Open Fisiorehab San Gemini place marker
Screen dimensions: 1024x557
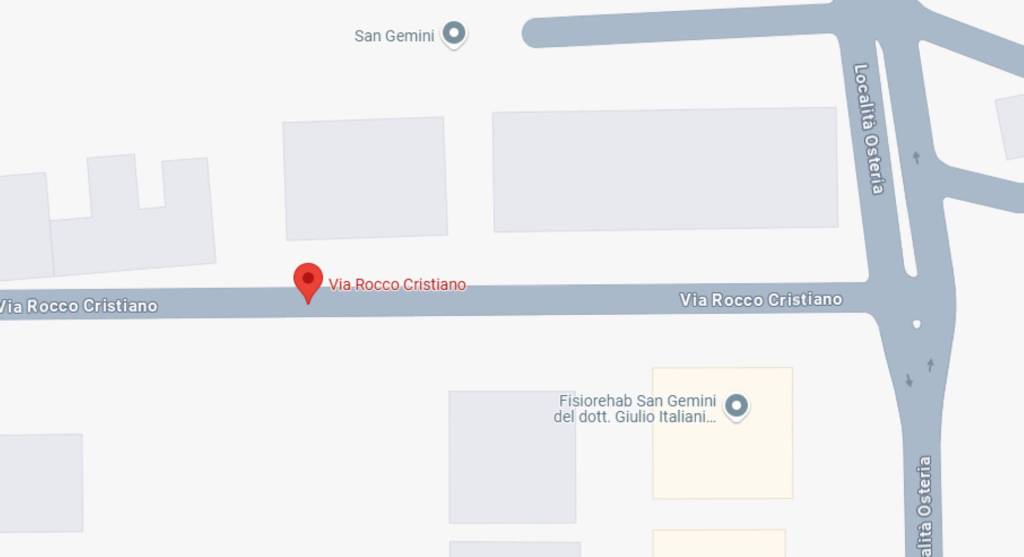tap(736, 406)
